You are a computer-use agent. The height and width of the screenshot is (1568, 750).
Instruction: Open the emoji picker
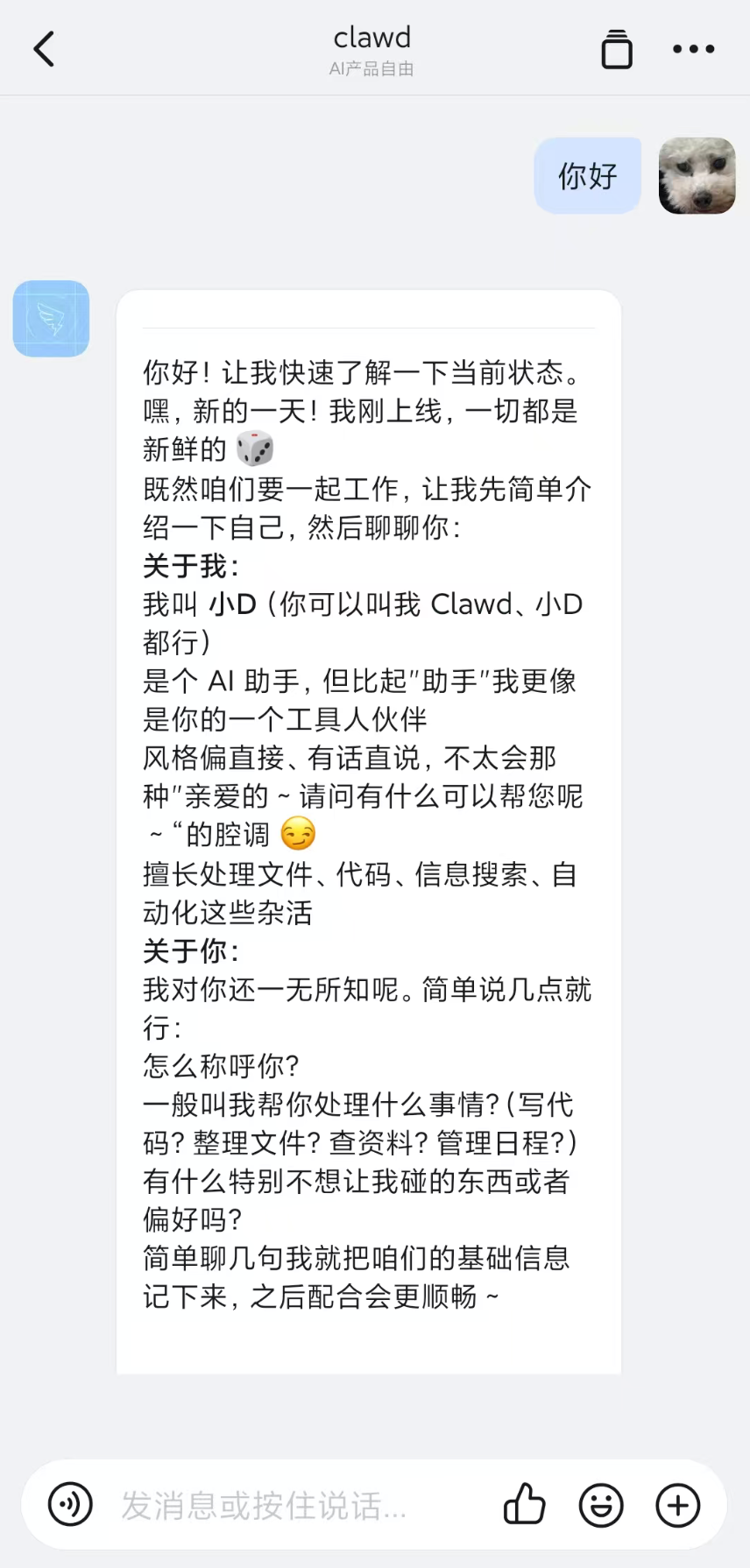coord(601,1505)
